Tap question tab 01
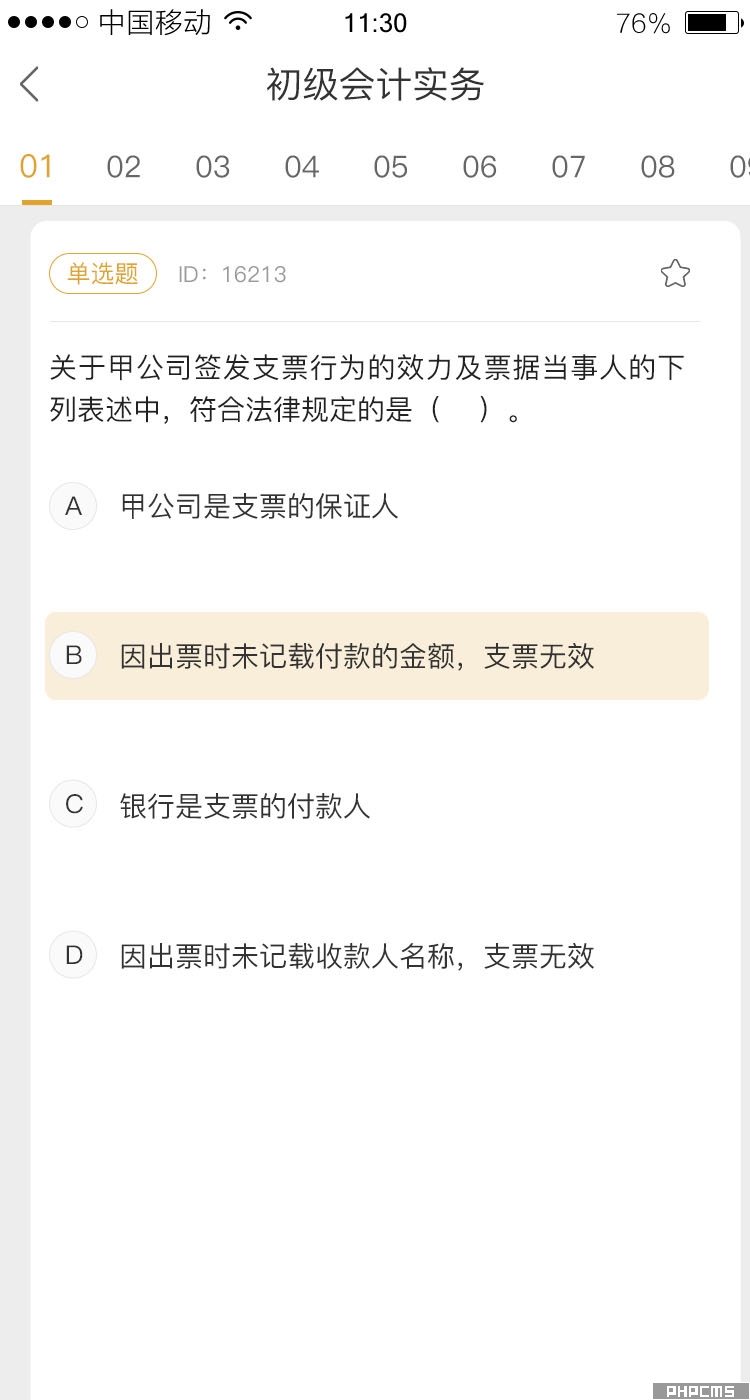750x1400 pixels. coord(37,167)
